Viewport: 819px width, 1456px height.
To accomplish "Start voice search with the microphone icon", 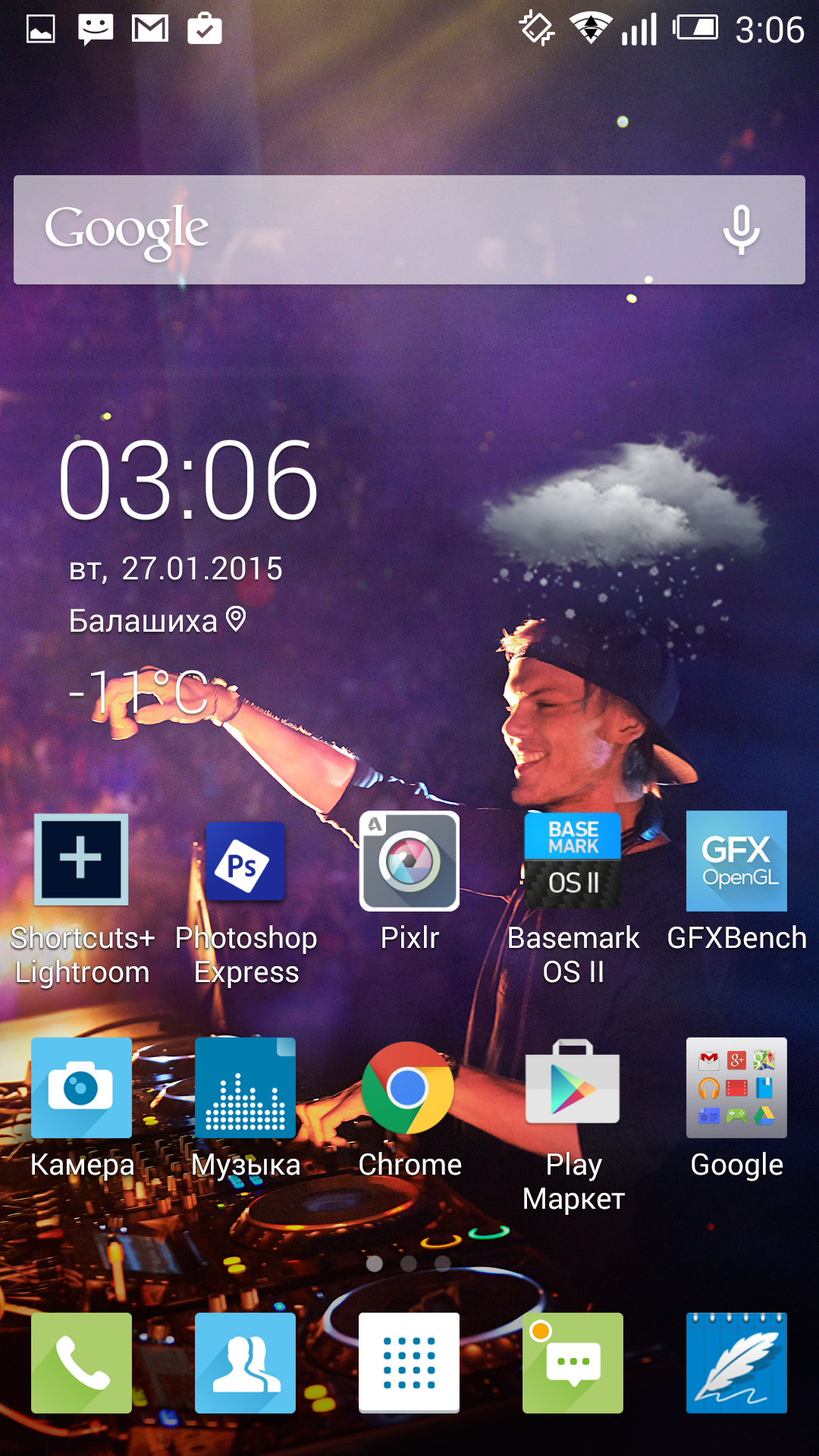I will click(x=741, y=230).
